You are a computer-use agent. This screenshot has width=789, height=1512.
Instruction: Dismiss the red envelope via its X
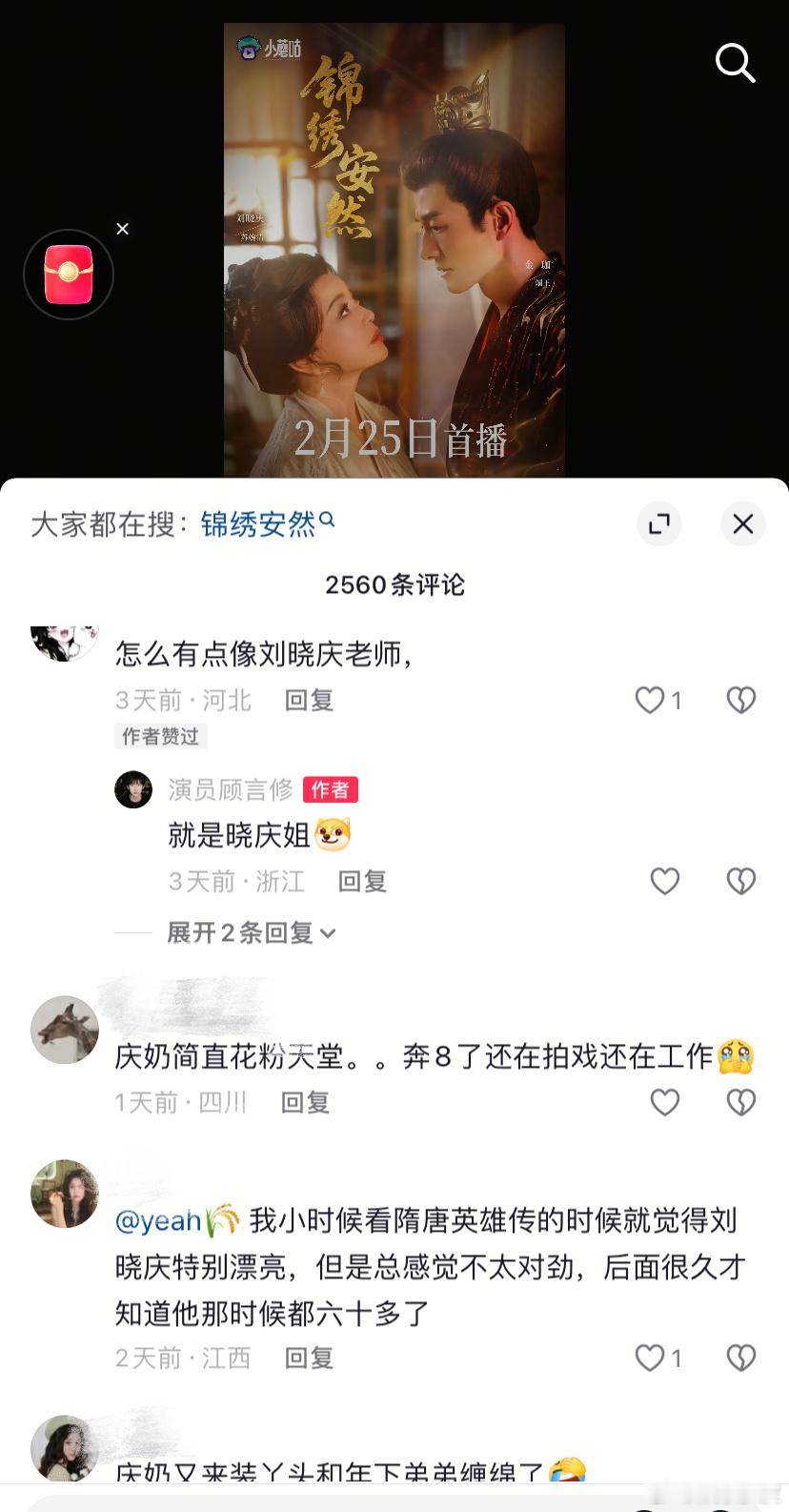122,229
